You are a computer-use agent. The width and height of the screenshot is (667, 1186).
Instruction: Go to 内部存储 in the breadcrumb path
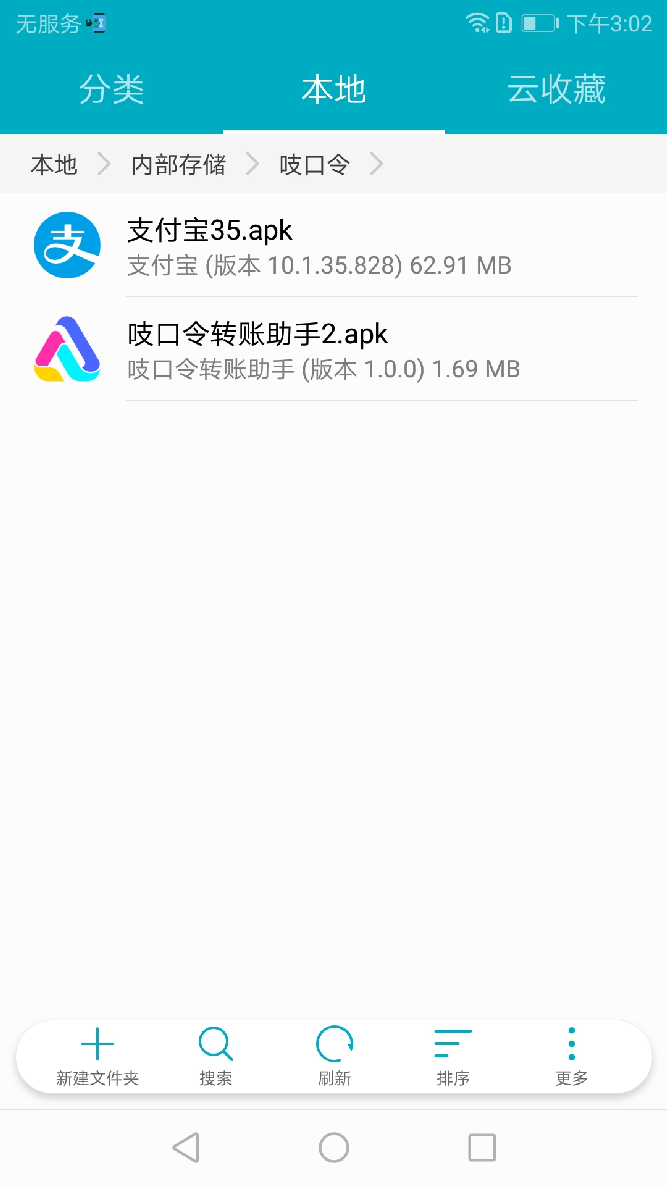point(178,164)
